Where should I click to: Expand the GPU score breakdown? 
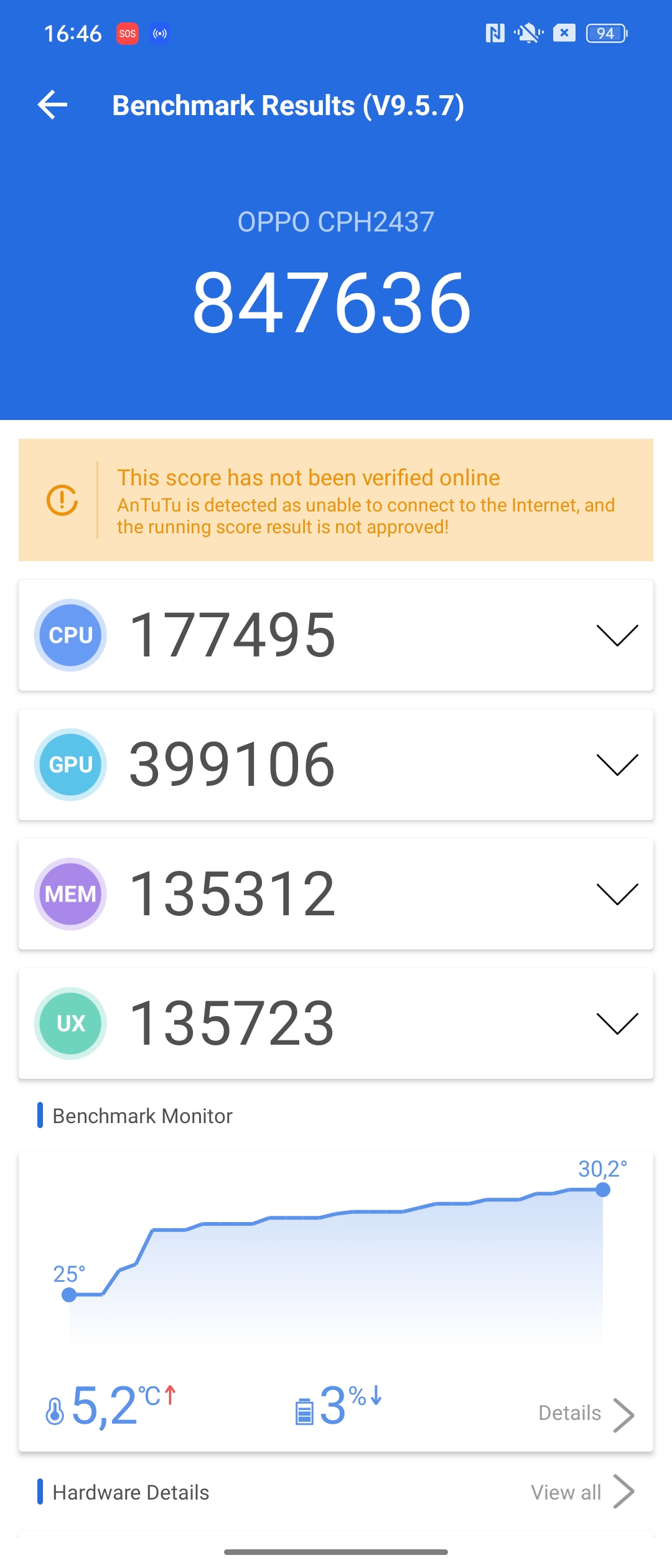pos(617,765)
